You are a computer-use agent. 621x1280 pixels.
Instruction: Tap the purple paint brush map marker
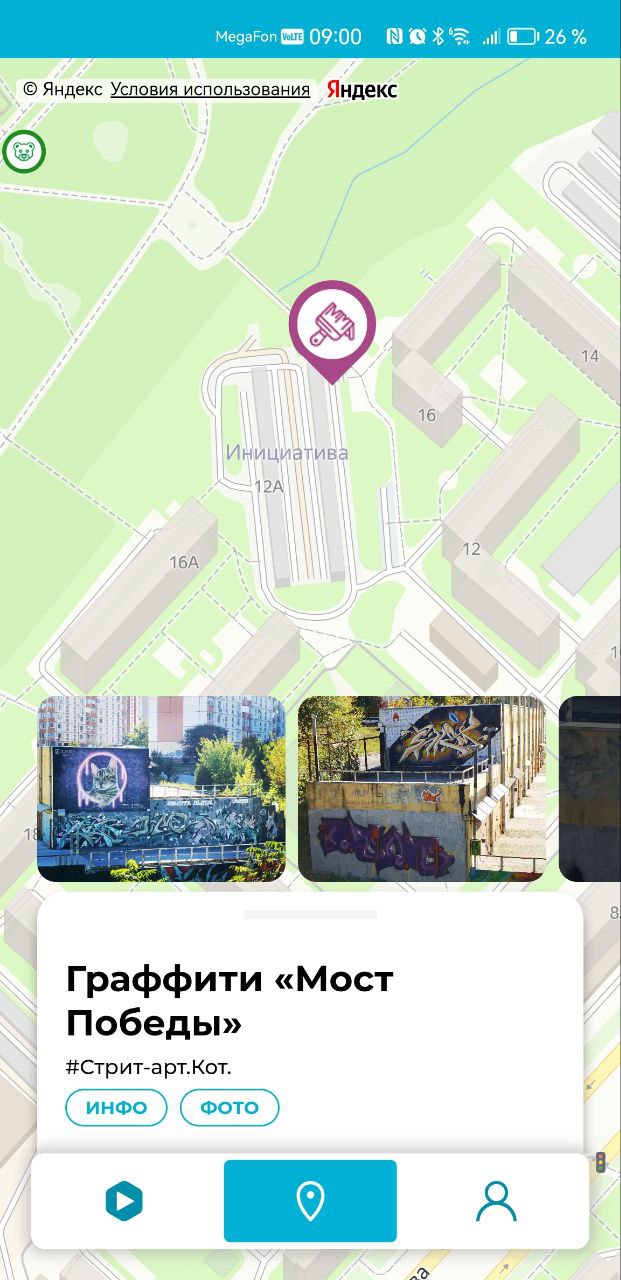332,326
